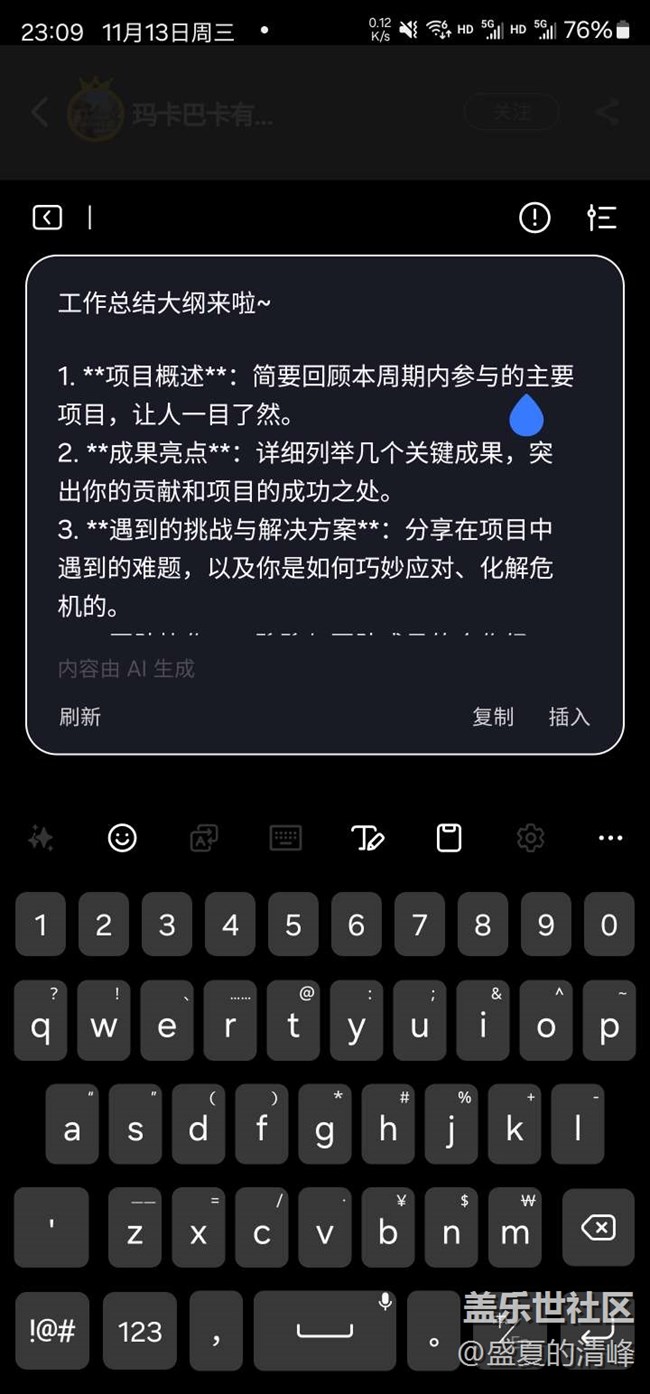
Task: Insert the generated text with 插入
Action: tap(569, 717)
